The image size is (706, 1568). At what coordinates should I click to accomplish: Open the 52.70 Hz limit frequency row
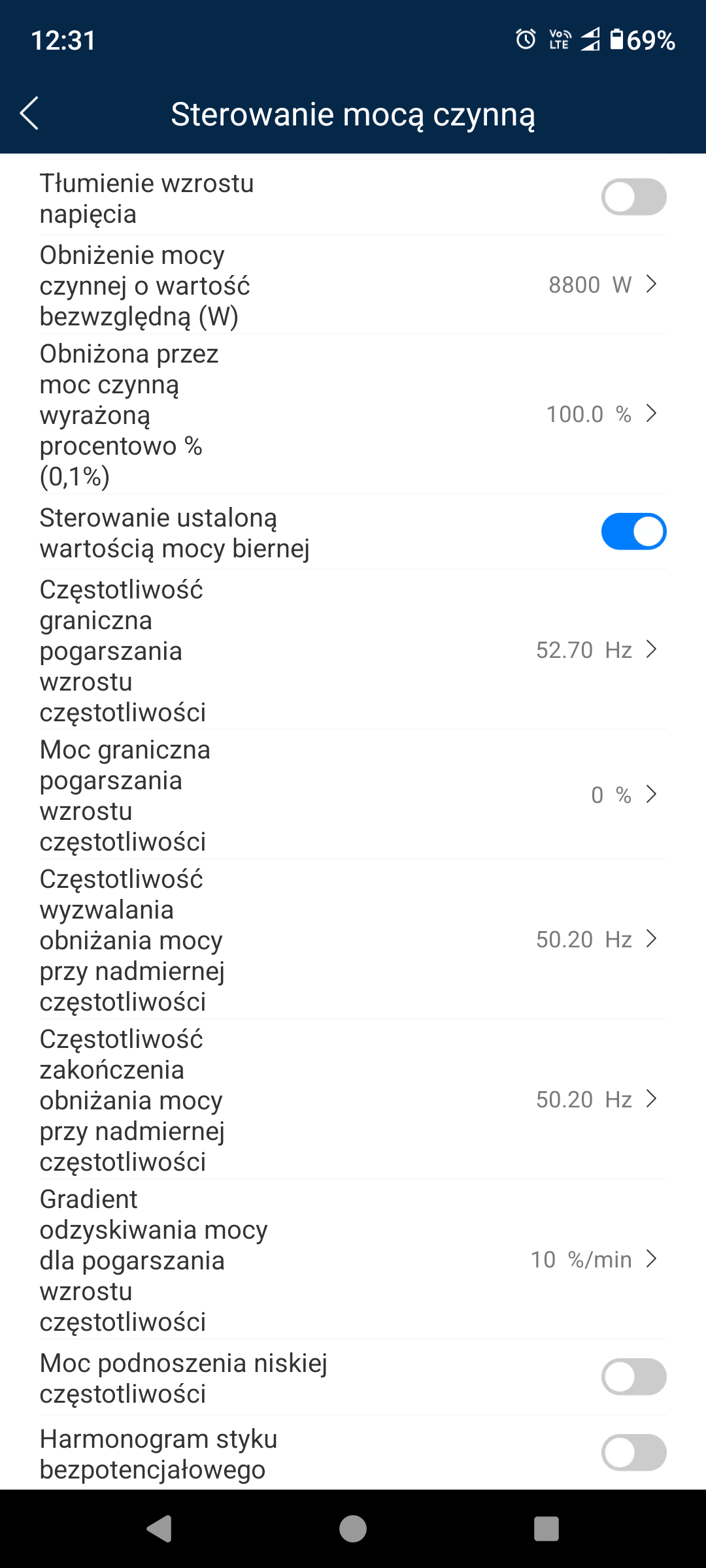coord(353,650)
